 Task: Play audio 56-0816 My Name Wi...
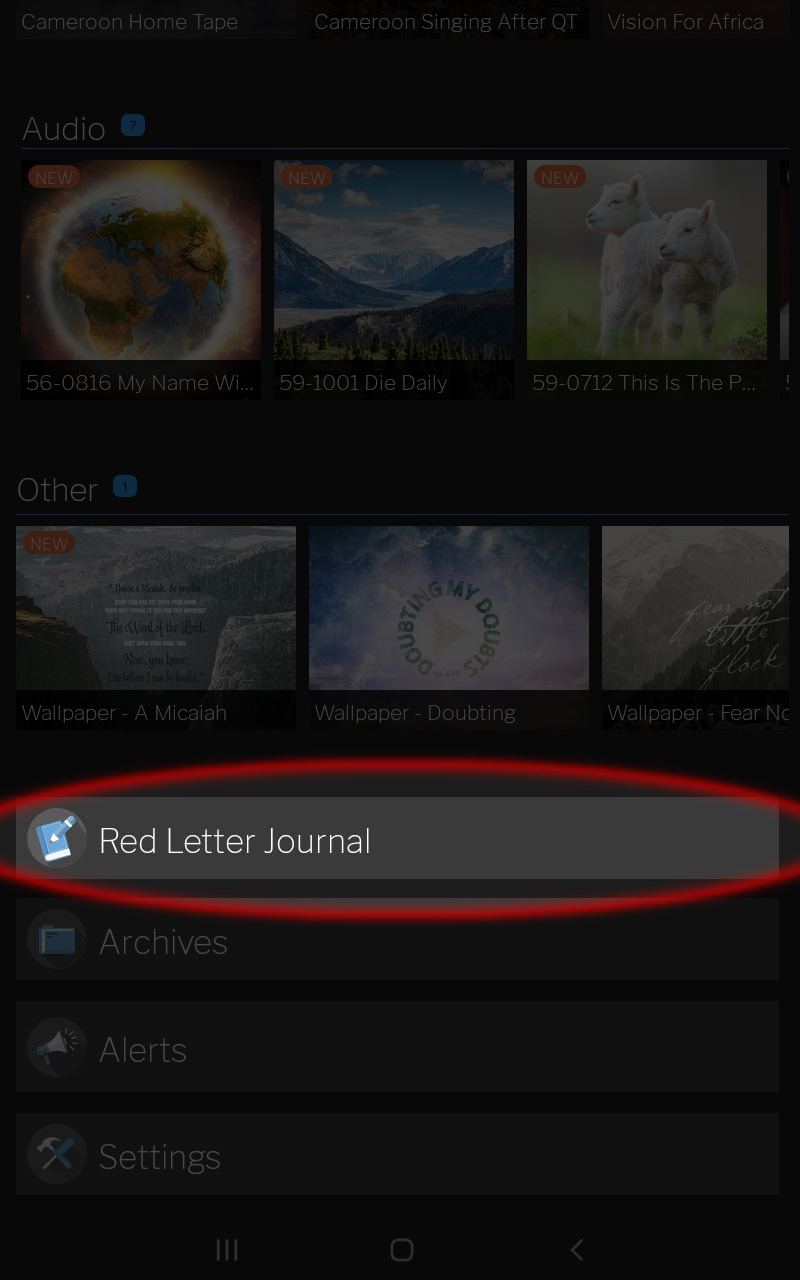141,280
